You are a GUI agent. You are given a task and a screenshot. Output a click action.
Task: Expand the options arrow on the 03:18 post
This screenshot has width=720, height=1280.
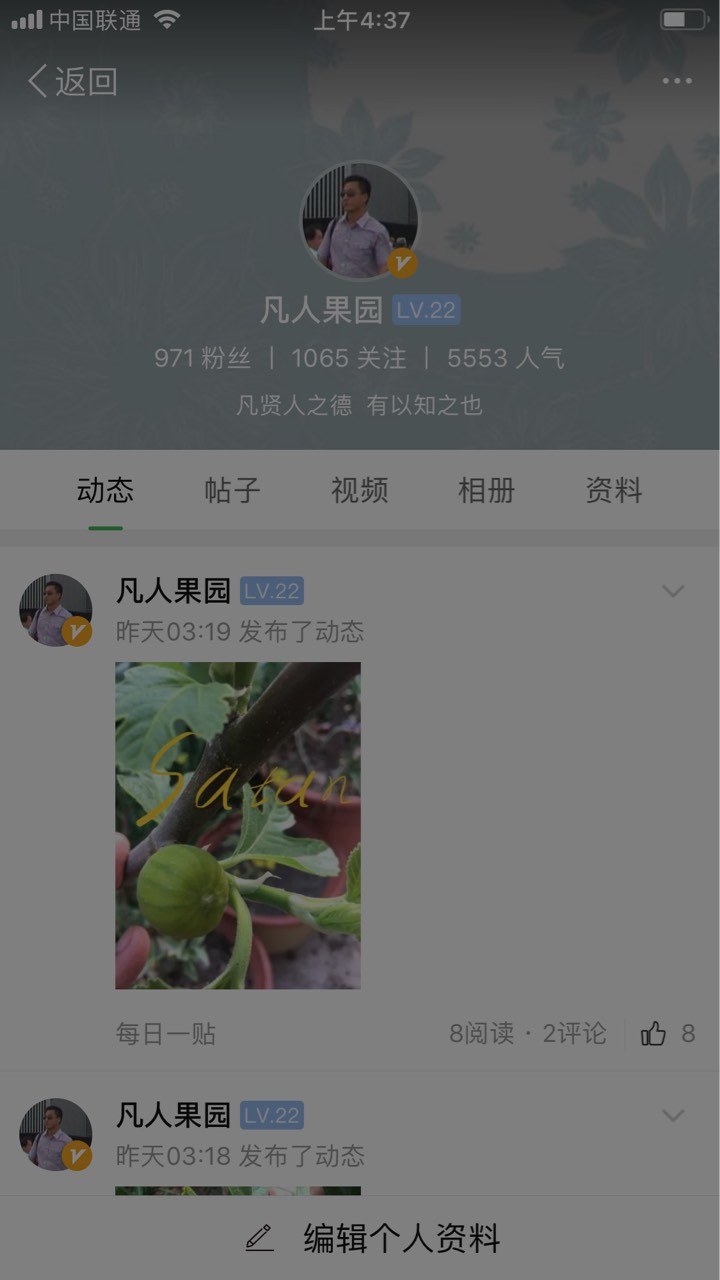[673, 1115]
